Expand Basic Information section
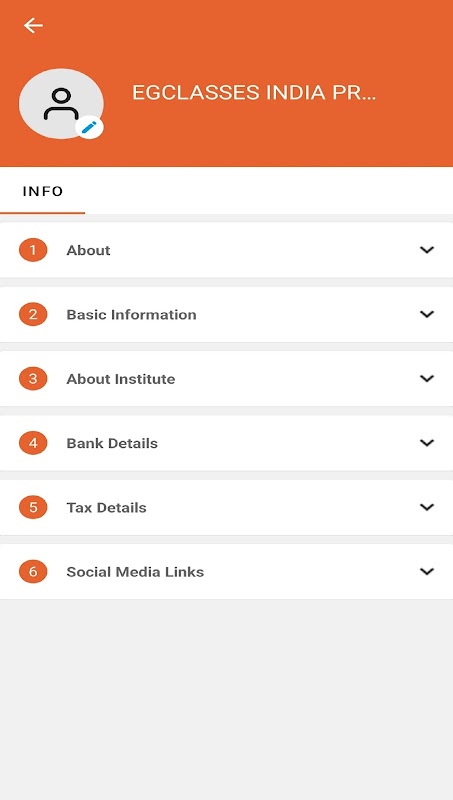 (226, 314)
